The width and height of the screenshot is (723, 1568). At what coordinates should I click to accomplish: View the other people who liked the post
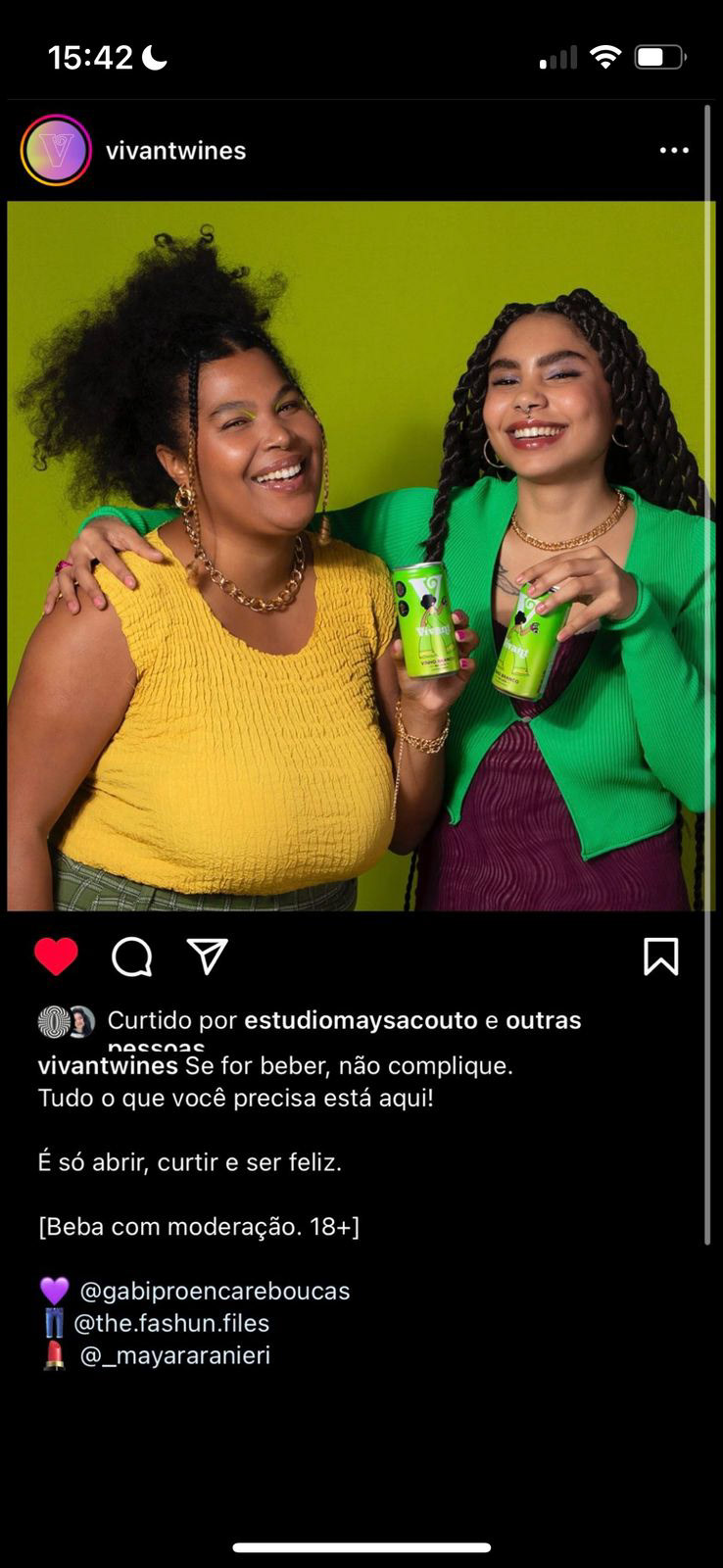click(543, 1020)
